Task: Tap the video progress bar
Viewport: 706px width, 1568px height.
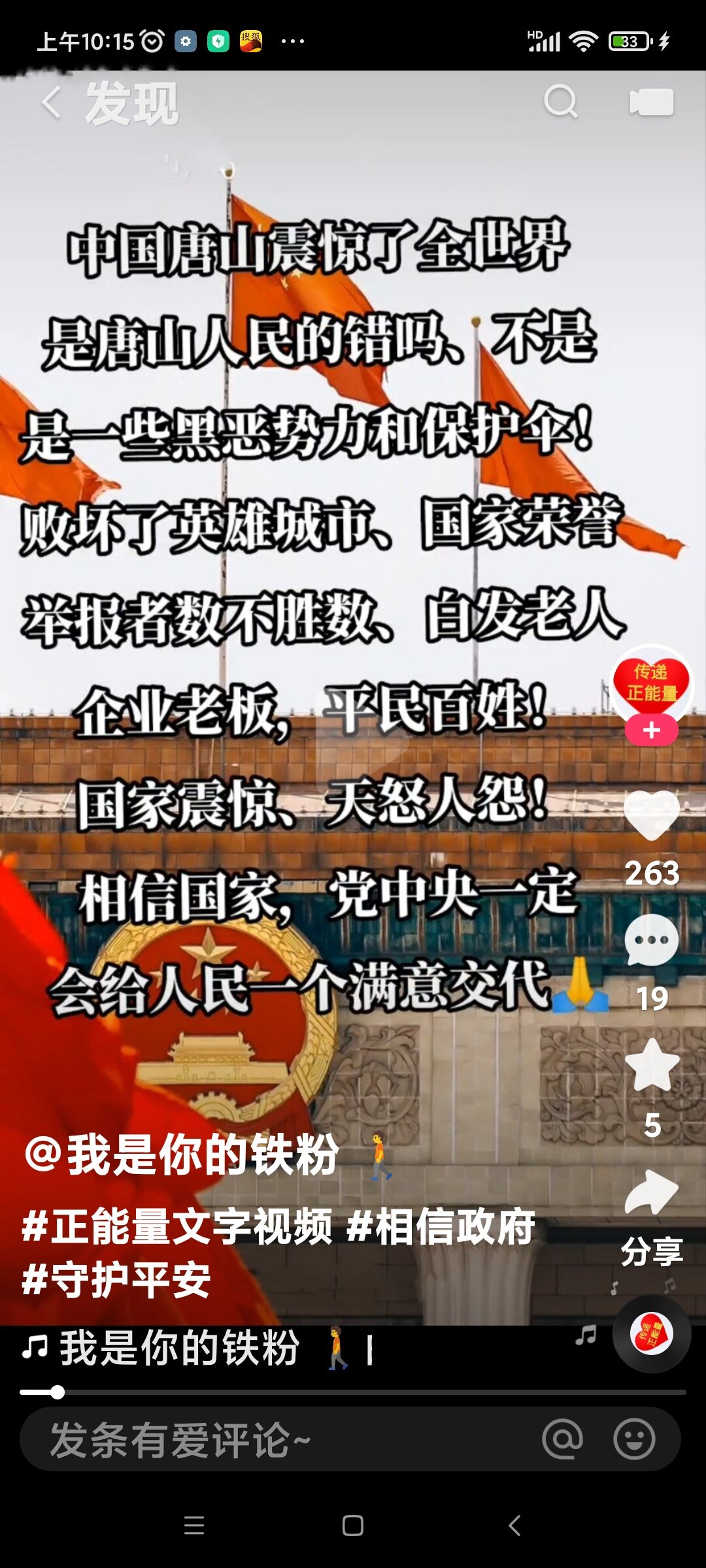Action: click(x=353, y=1392)
